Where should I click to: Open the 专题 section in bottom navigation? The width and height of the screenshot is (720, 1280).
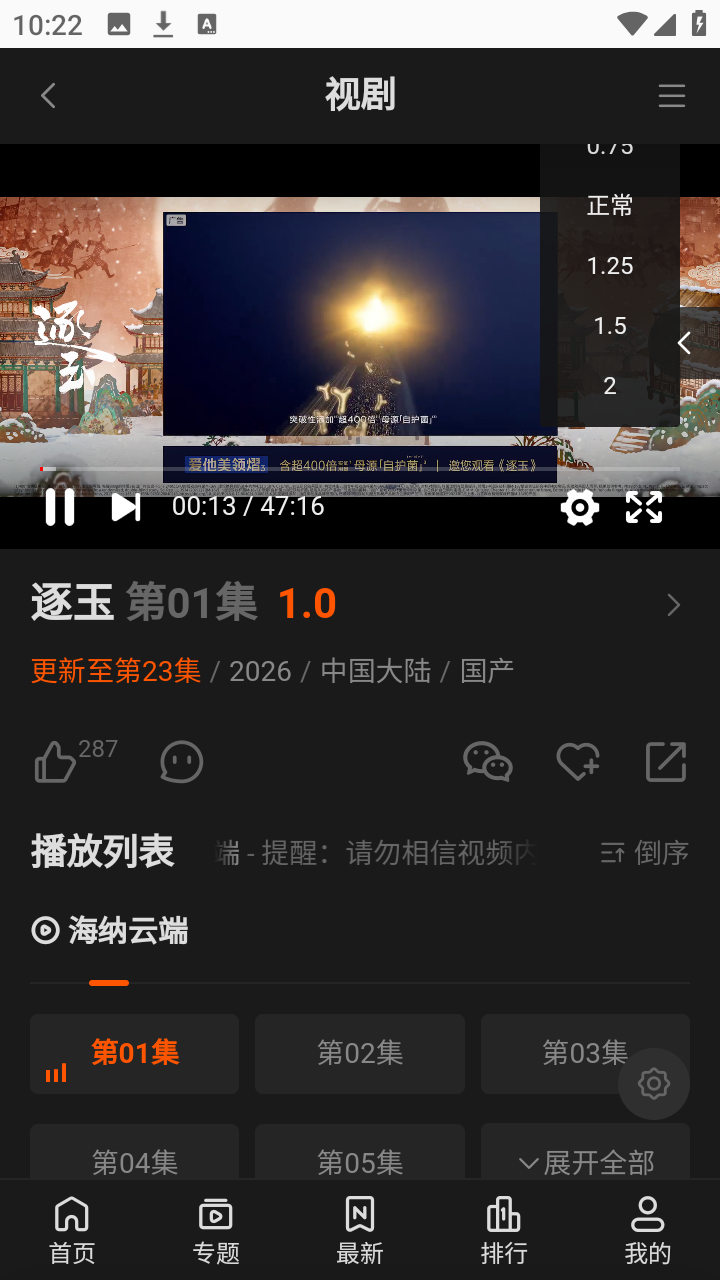216,1229
